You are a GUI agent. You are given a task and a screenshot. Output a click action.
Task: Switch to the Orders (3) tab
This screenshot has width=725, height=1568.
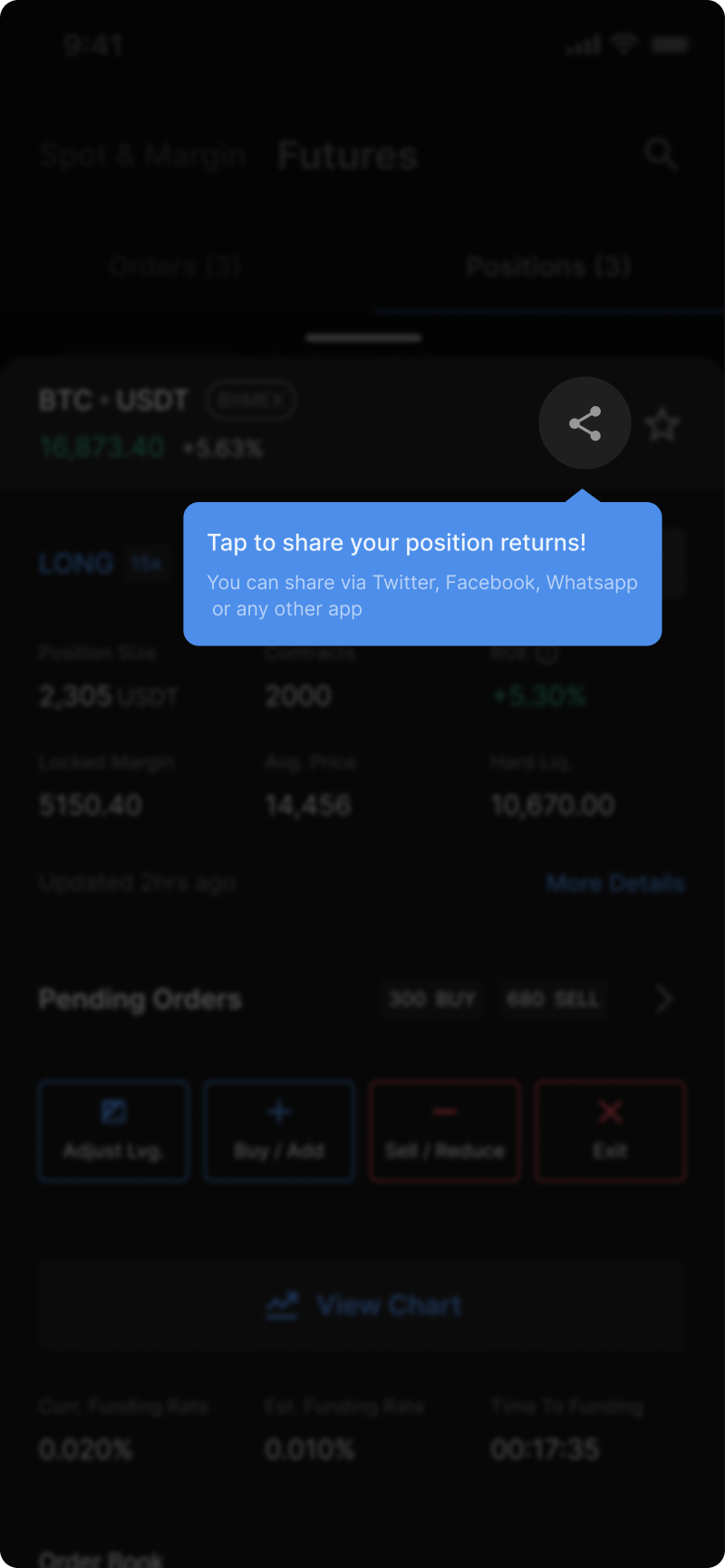point(175,266)
